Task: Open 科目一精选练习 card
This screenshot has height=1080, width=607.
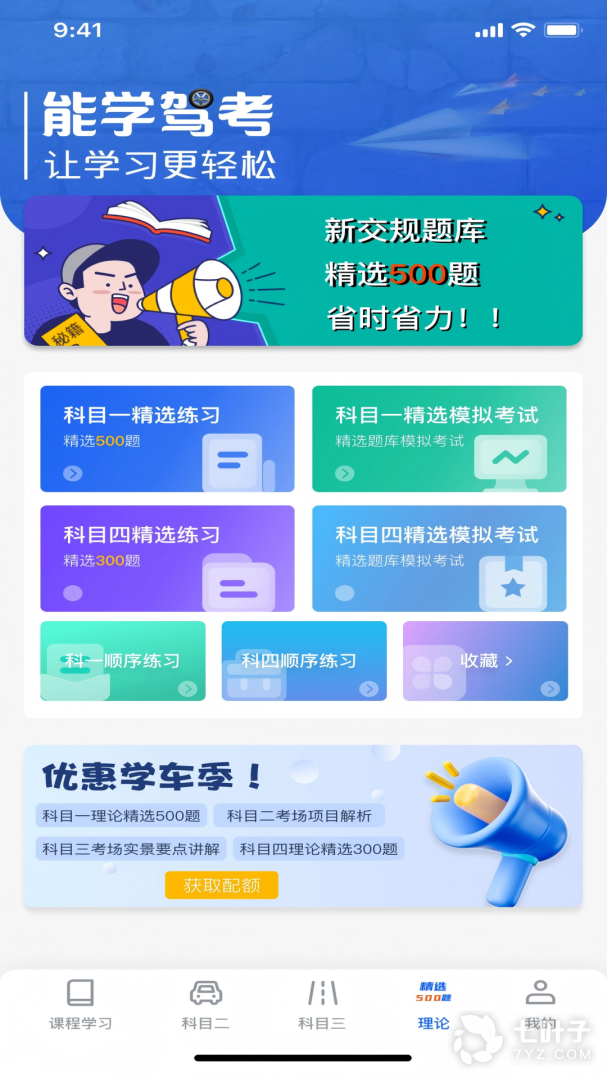Action: 167,439
